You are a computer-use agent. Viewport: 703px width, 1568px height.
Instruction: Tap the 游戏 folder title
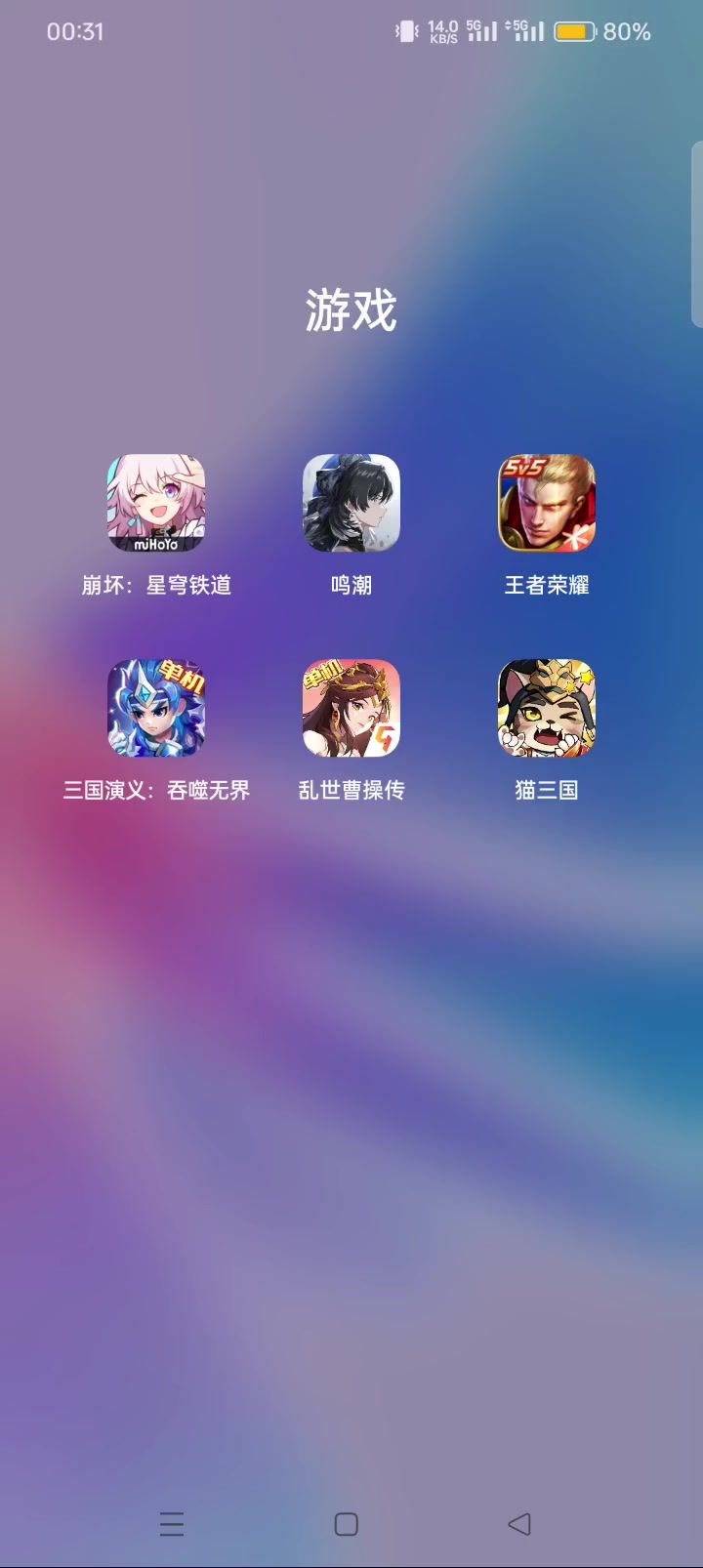tap(351, 310)
